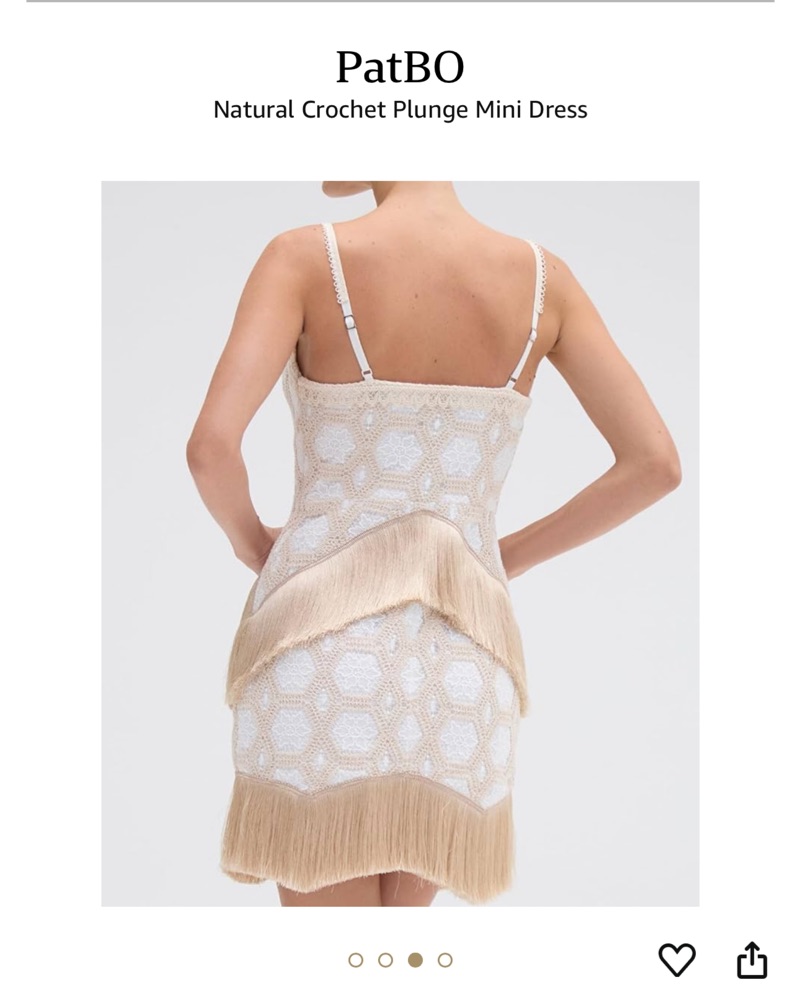This screenshot has height=1000, width=801.
Task: Open the dress product photo
Action: tap(400, 543)
